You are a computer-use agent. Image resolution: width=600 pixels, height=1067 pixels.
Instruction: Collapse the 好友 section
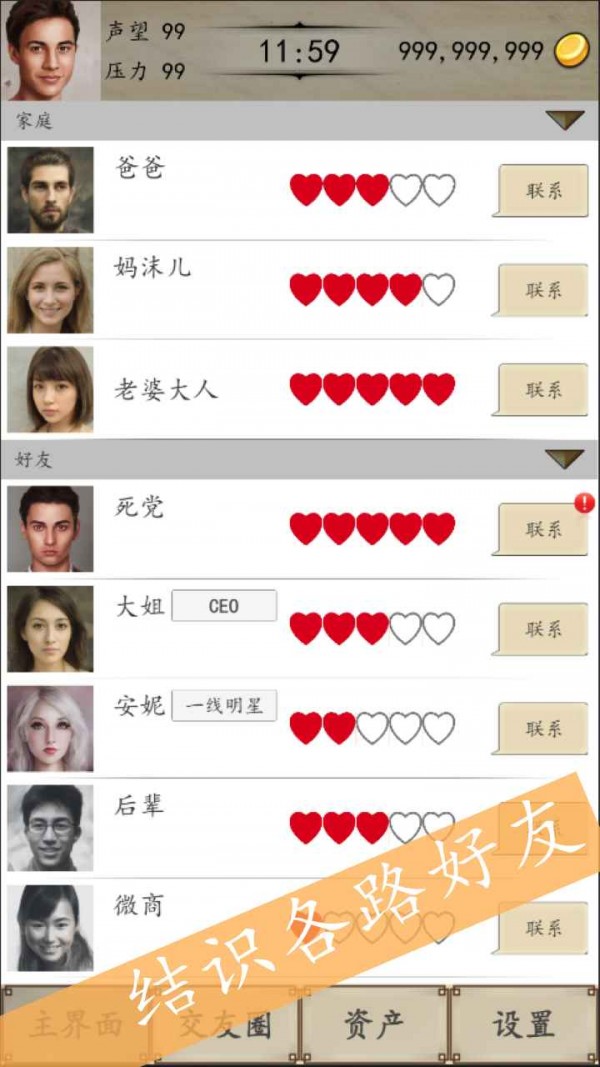coord(565,459)
